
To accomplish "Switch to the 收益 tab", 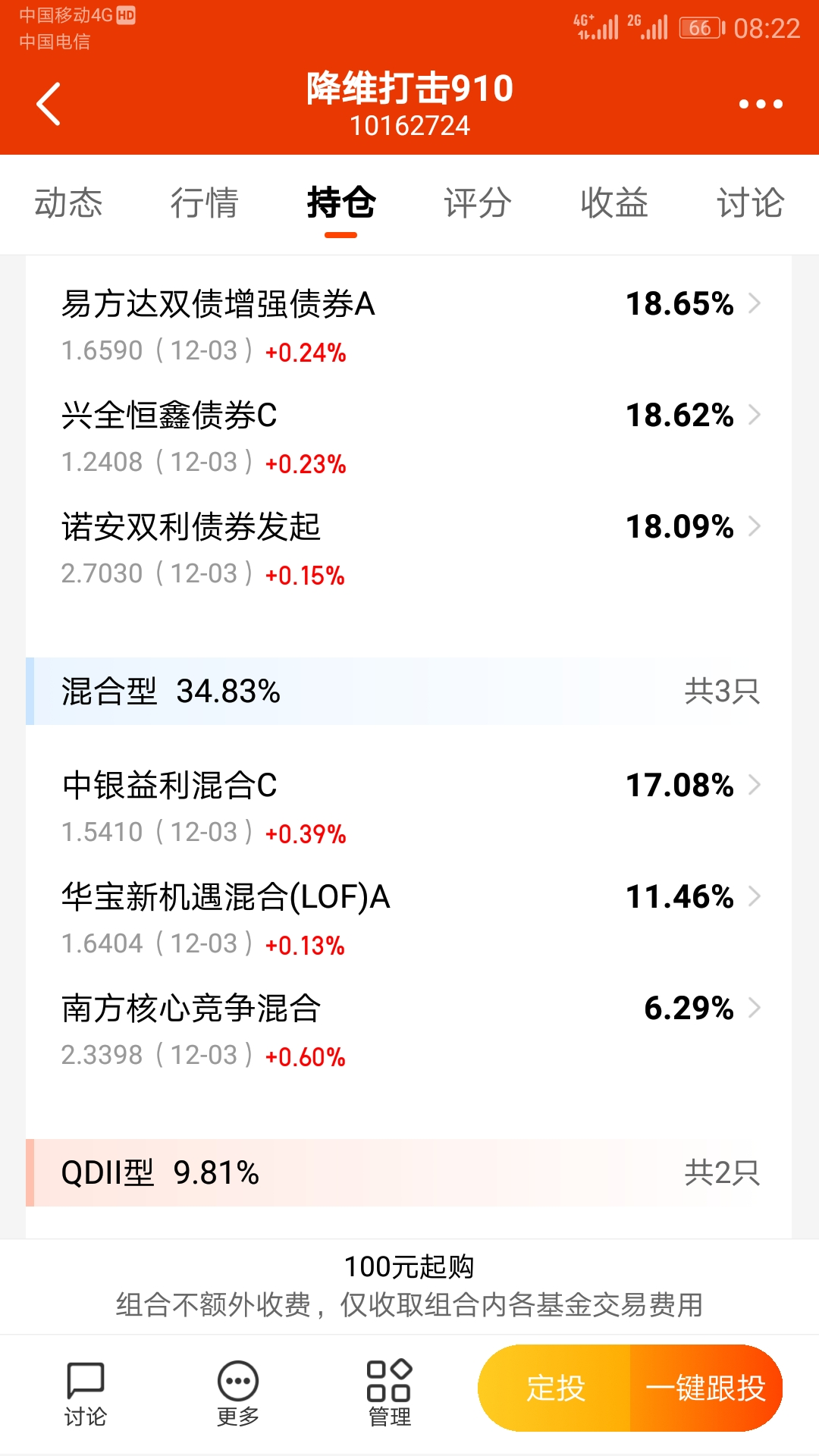I will click(x=613, y=203).
